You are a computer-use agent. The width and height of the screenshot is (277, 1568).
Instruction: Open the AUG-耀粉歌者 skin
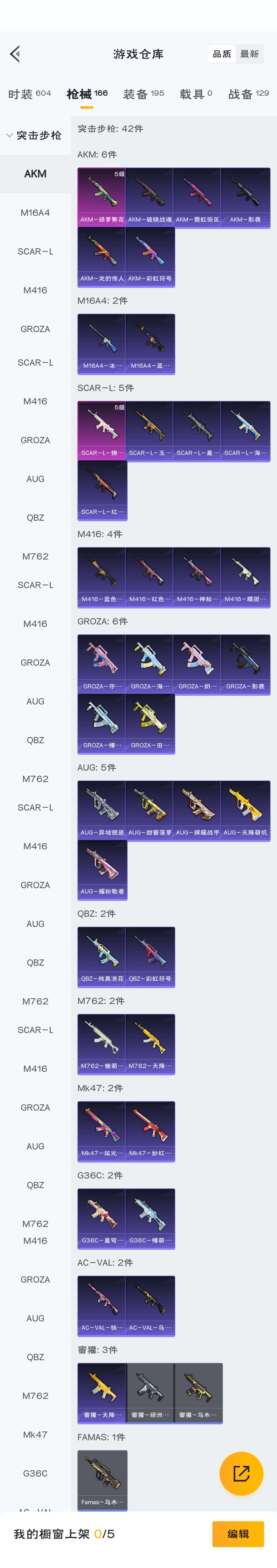tap(102, 869)
